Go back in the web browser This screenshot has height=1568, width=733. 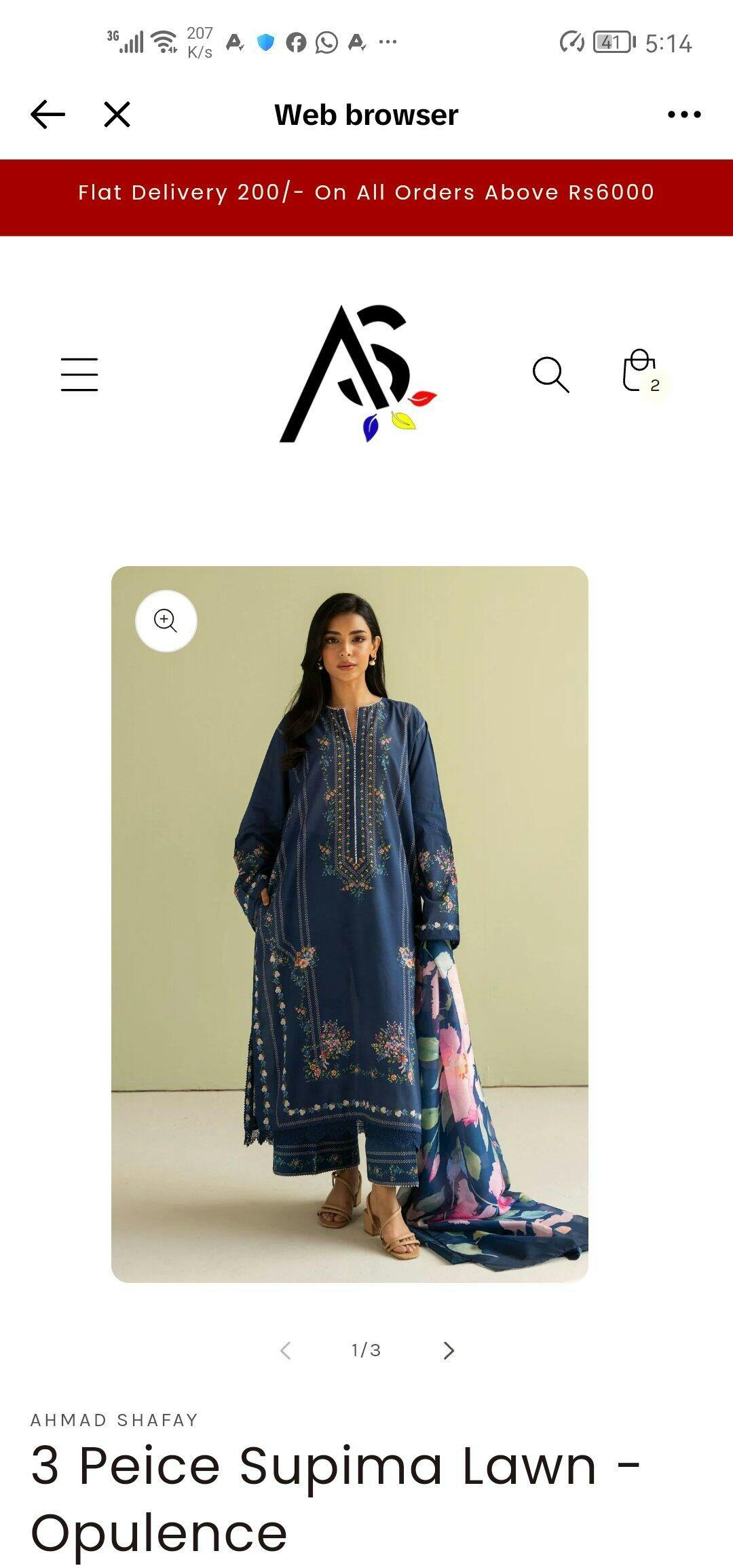point(48,114)
